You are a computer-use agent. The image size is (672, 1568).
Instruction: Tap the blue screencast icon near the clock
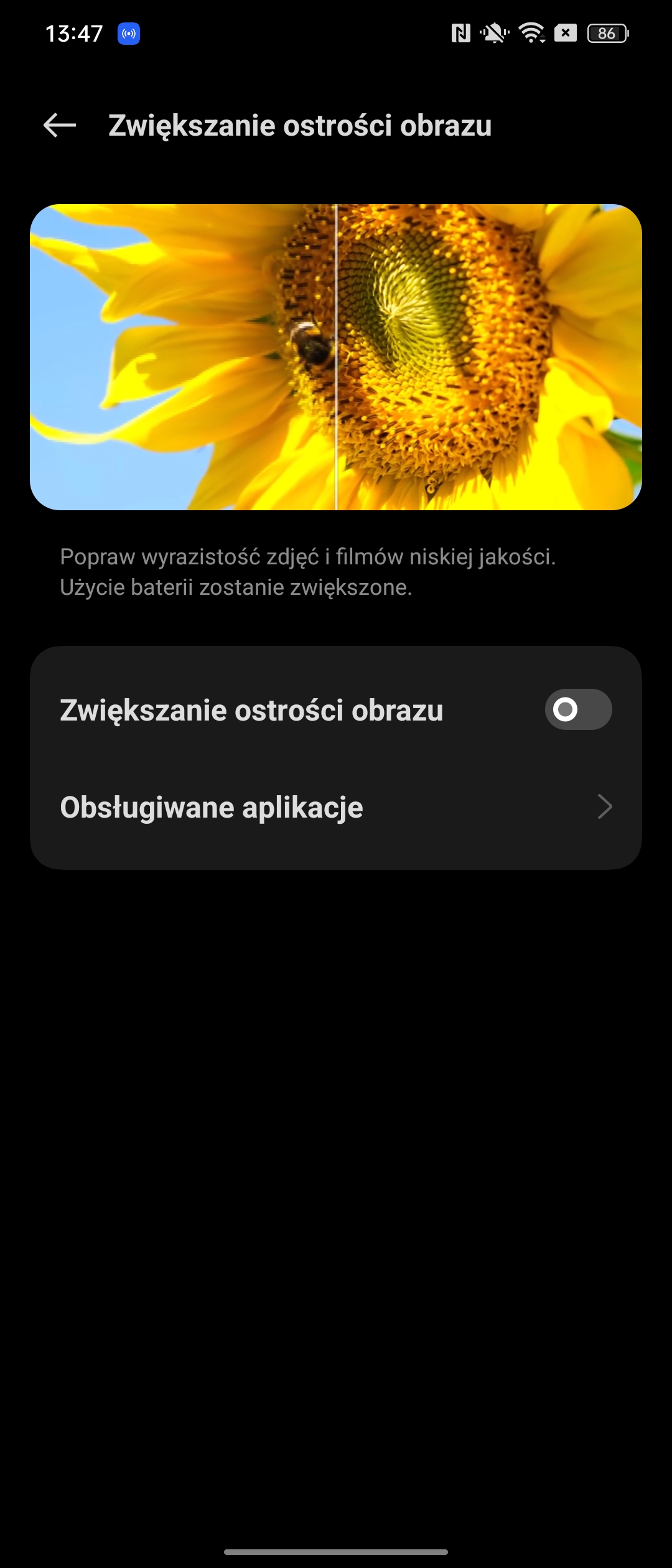point(129,34)
